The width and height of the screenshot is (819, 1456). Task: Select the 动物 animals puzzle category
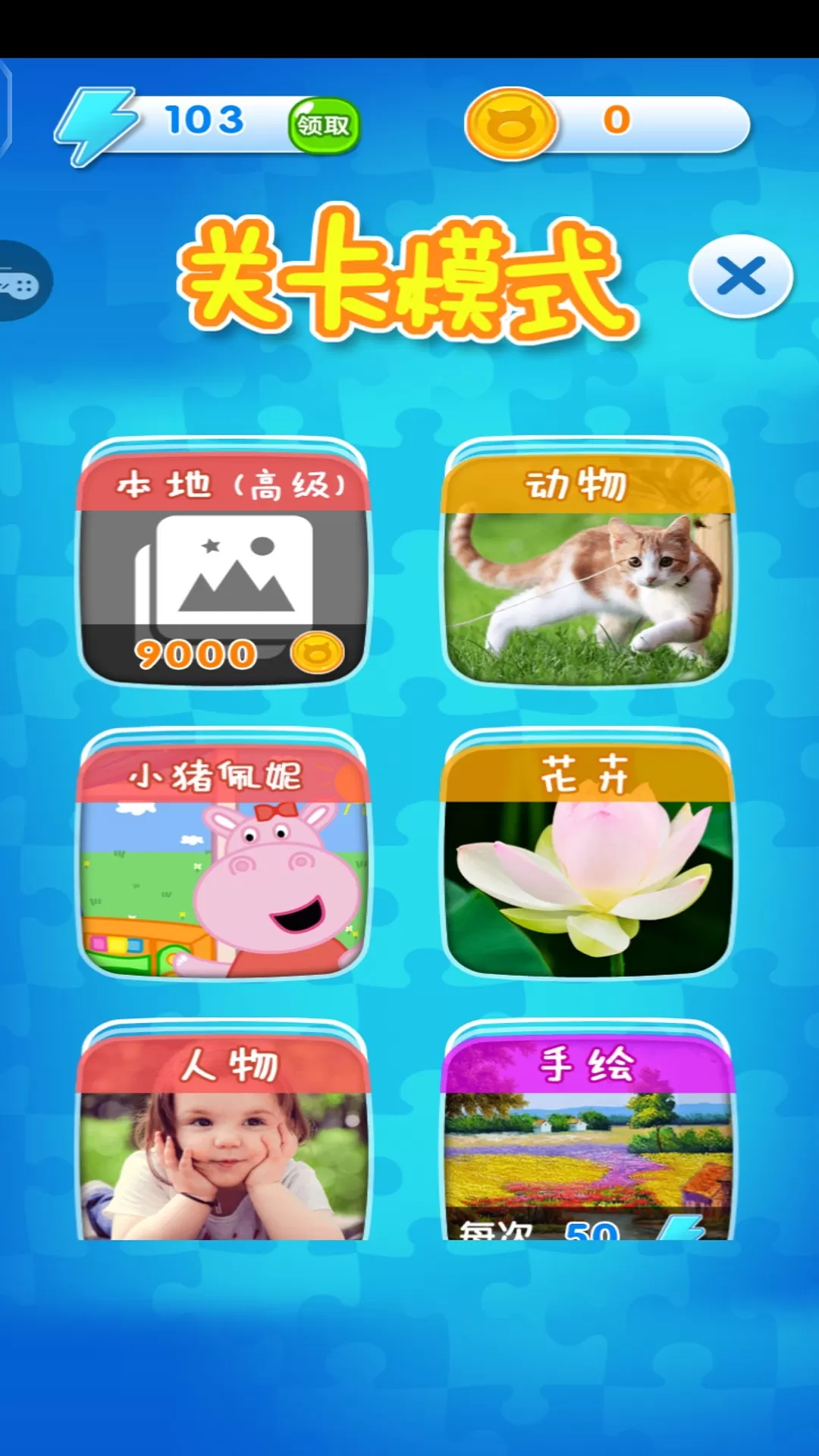coord(588,563)
